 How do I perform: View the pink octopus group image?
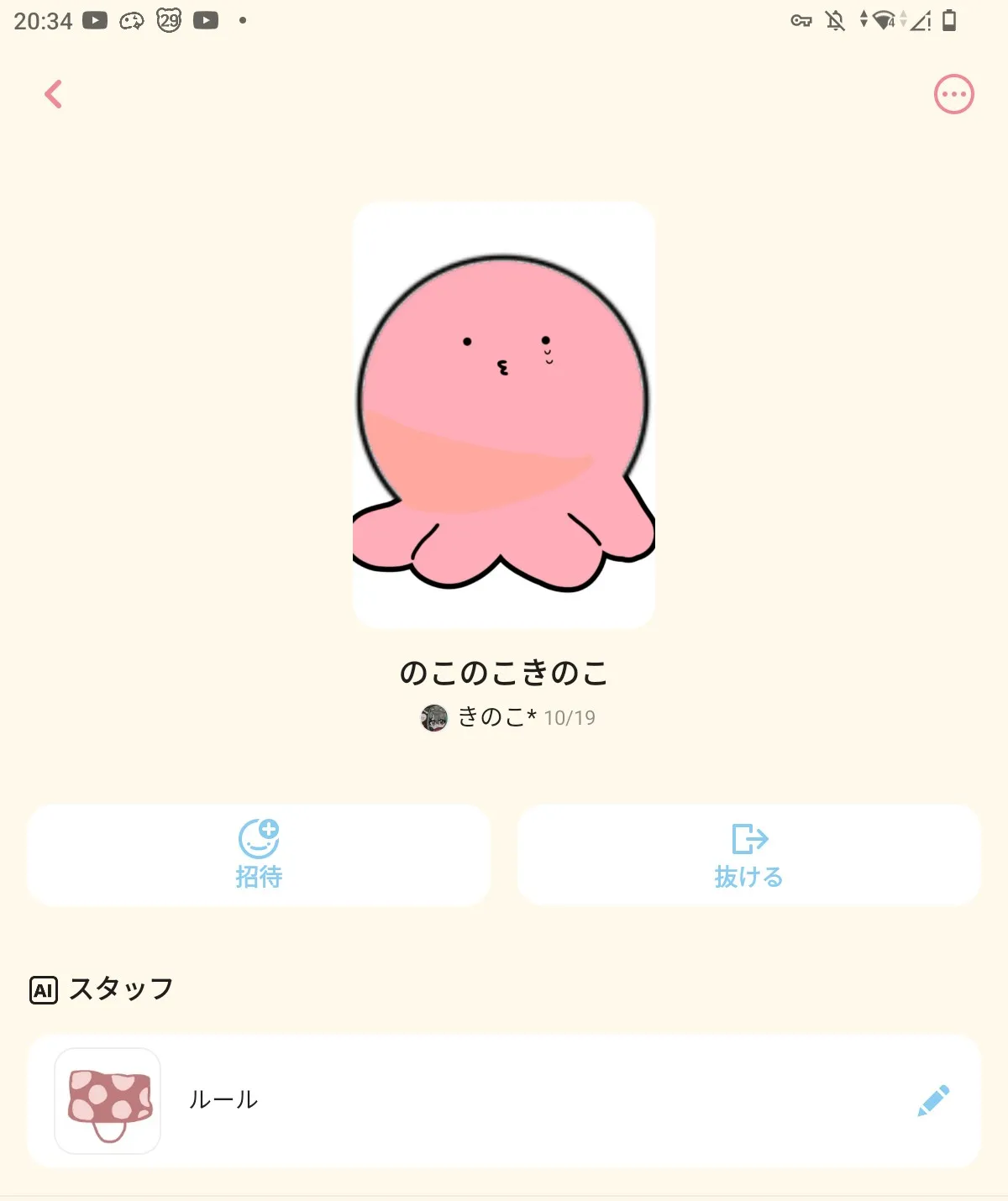[x=504, y=415]
